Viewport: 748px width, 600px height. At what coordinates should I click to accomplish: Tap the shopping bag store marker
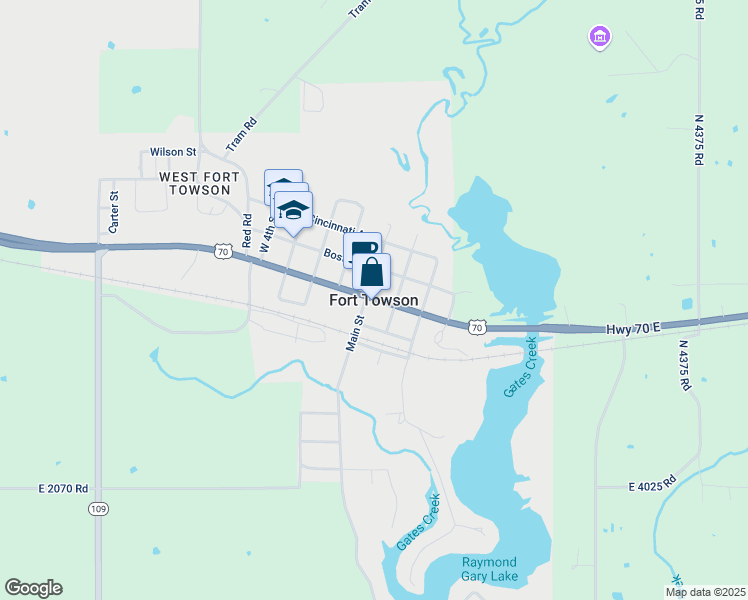[372, 272]
